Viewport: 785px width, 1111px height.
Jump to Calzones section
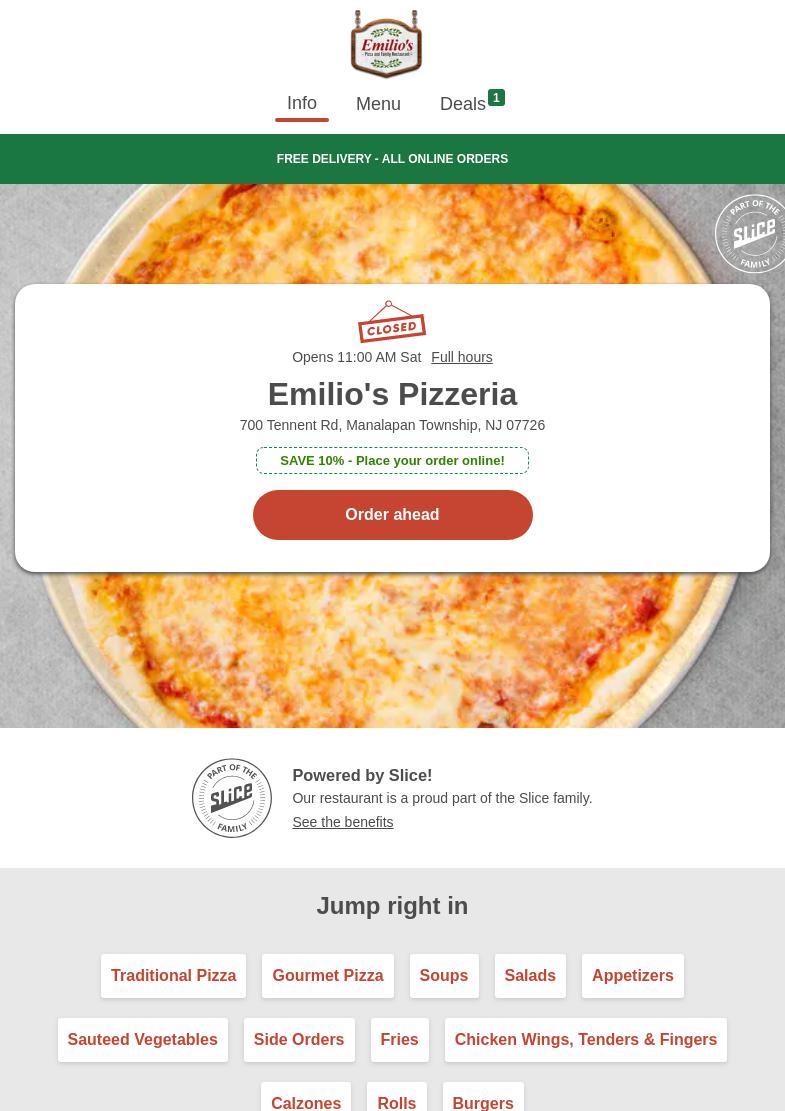(306, 1098)
